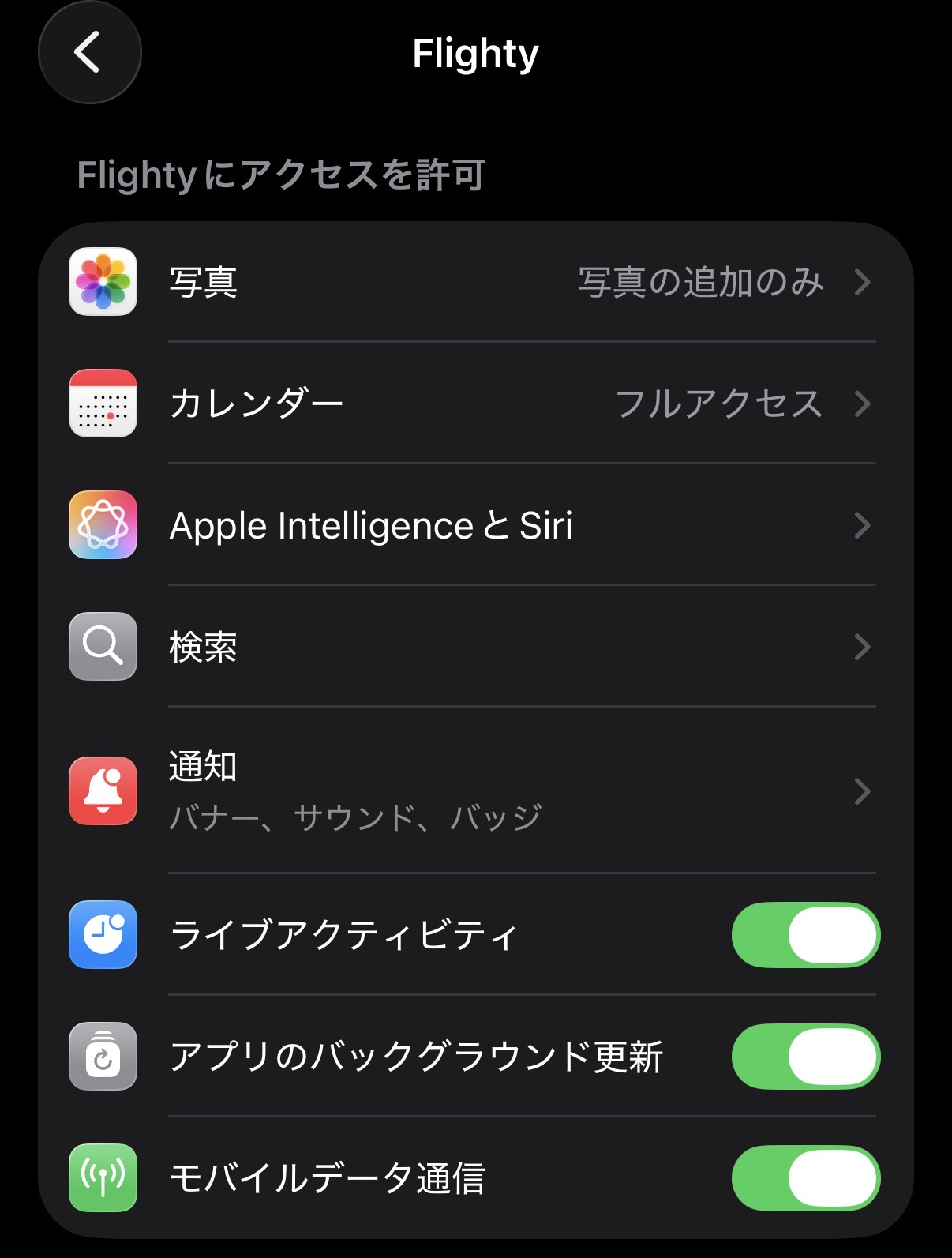This screenshot has height=1258, width=952.
Task: Tap the Flighty title text
Action: [x=476, y=52]
